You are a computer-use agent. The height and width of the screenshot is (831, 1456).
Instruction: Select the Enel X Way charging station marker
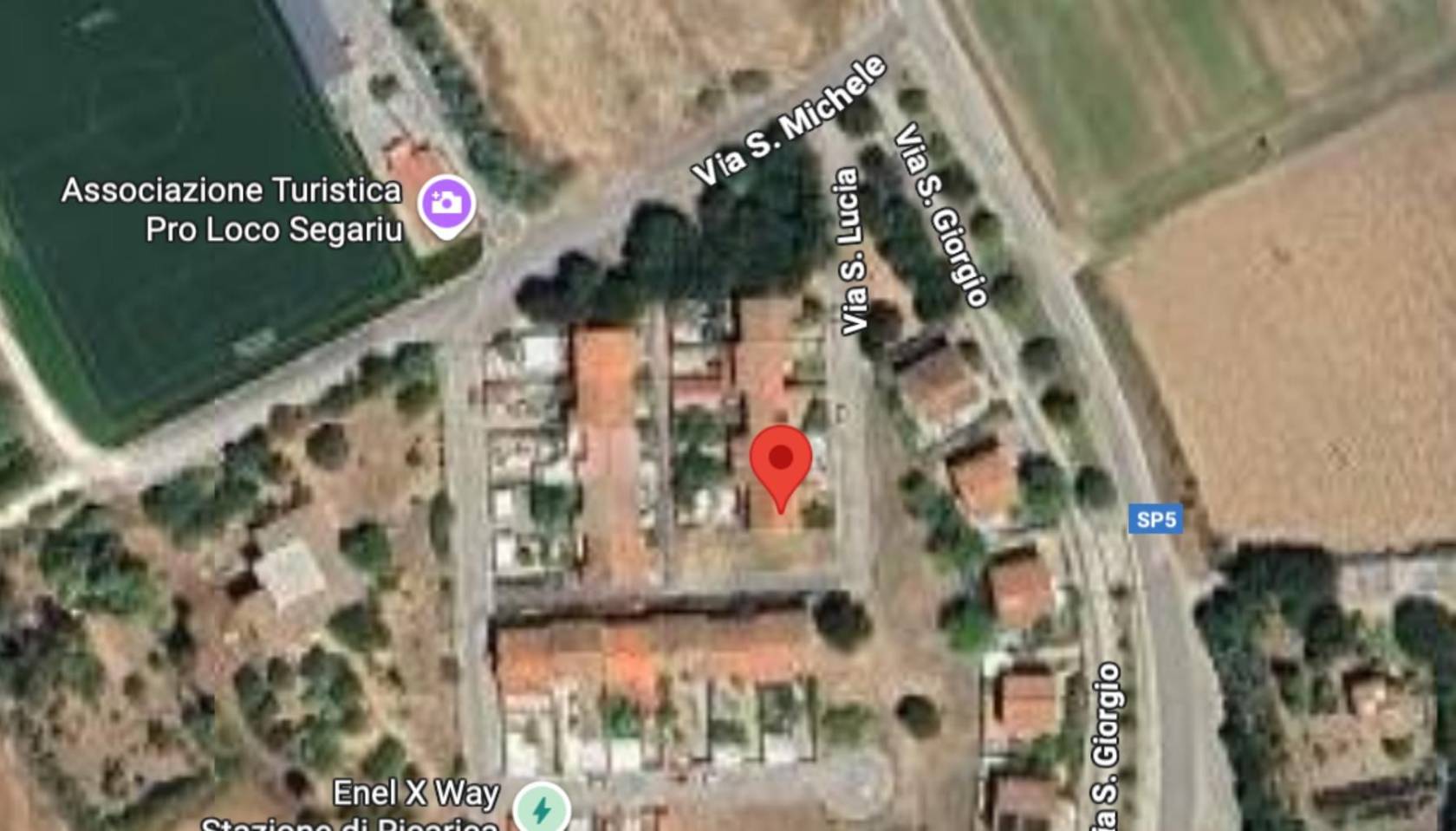[541, 809]
